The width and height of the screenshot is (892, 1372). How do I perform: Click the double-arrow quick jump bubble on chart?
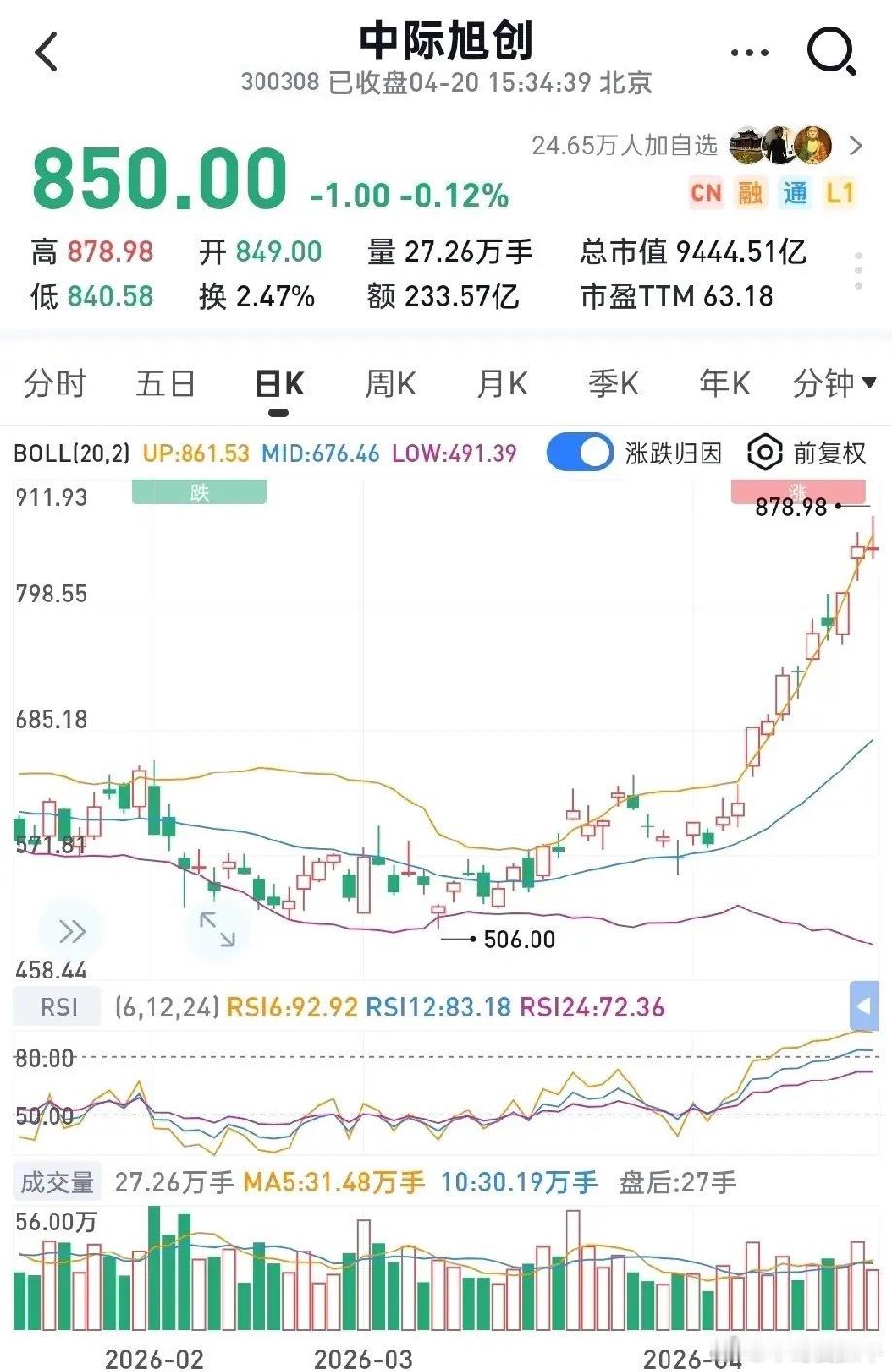point(72,930)
